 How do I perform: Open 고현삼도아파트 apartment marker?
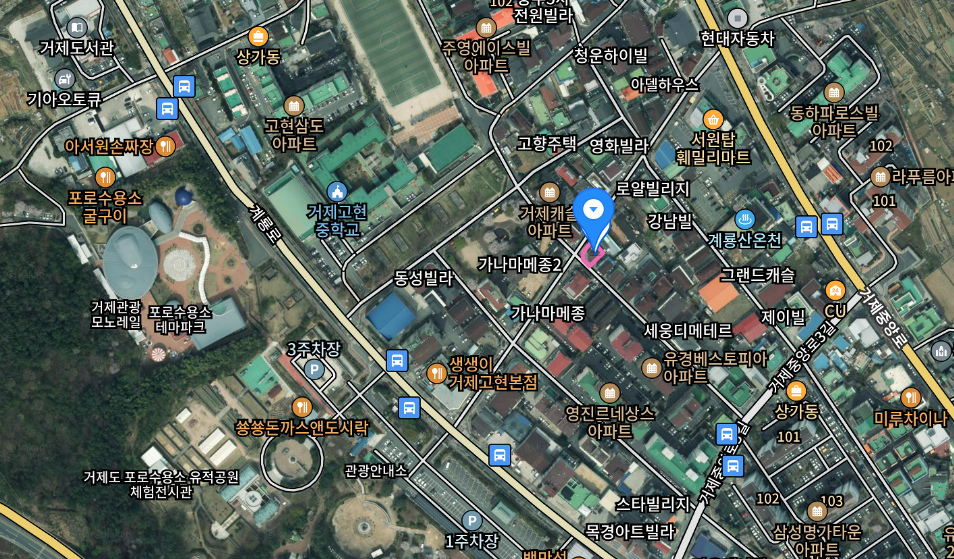294,105
